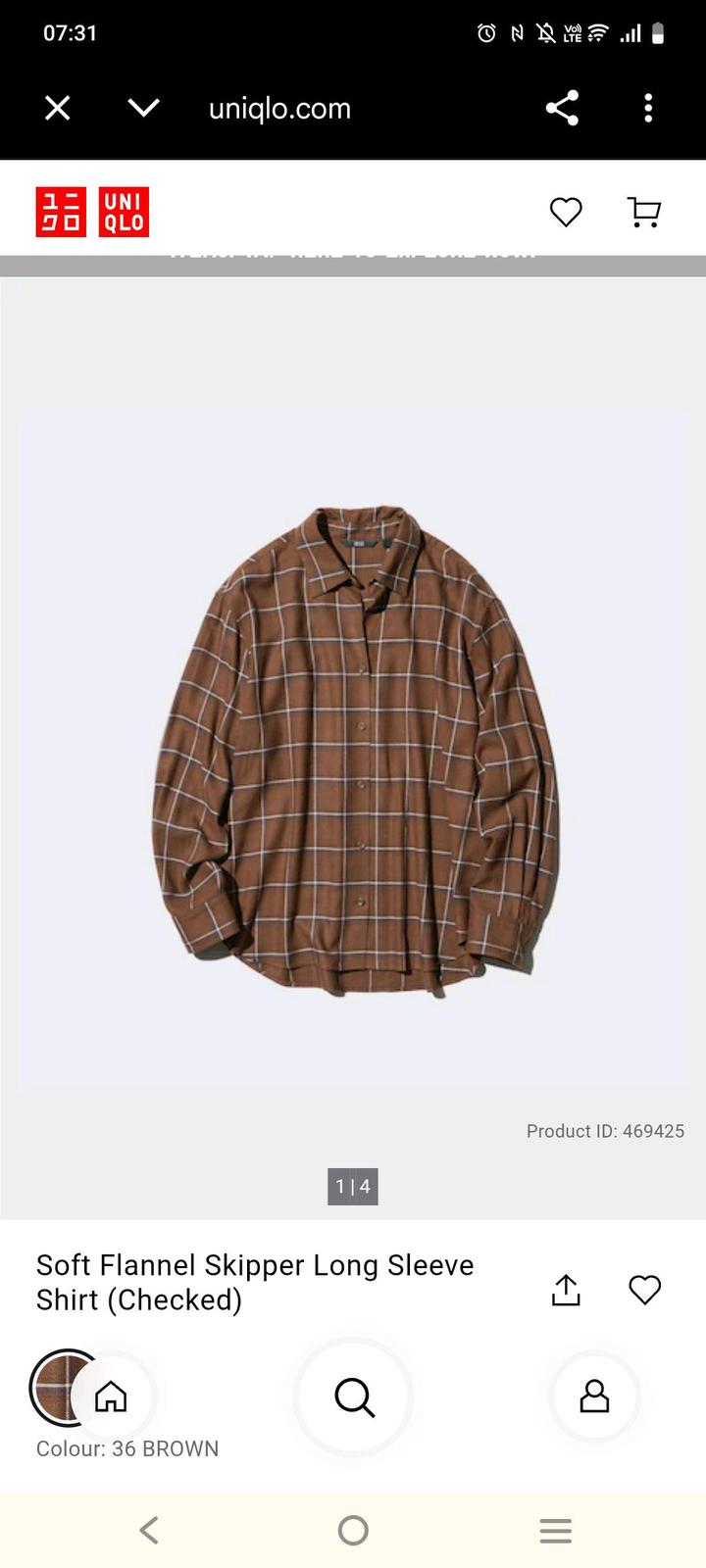This screenshot has height=1568, width=706.
Task: Share the uniqlo.com page from toolbar
Action: click(x=562, y=108)
